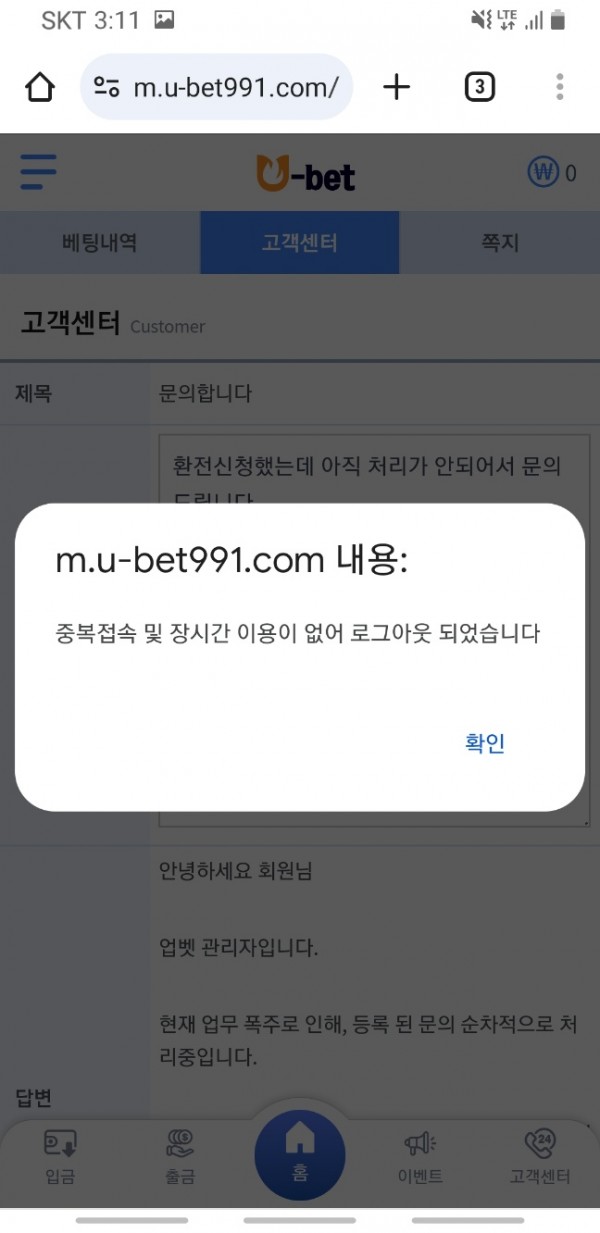Open the tab switcher showing 3 tabs
This screenshot has width=600, height=1233.
(x=480, y=88)
